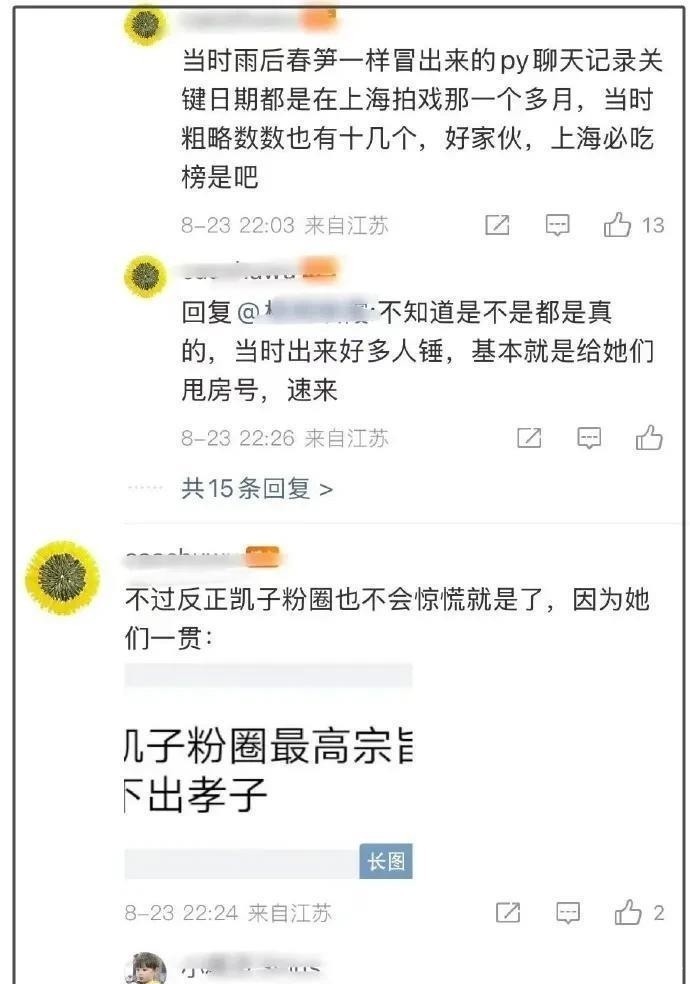Reply to the 22:24 comment about 凯子粉圈
Viewport: 690px width, 984px height.
pyautogui.click(x=568, y=912)
